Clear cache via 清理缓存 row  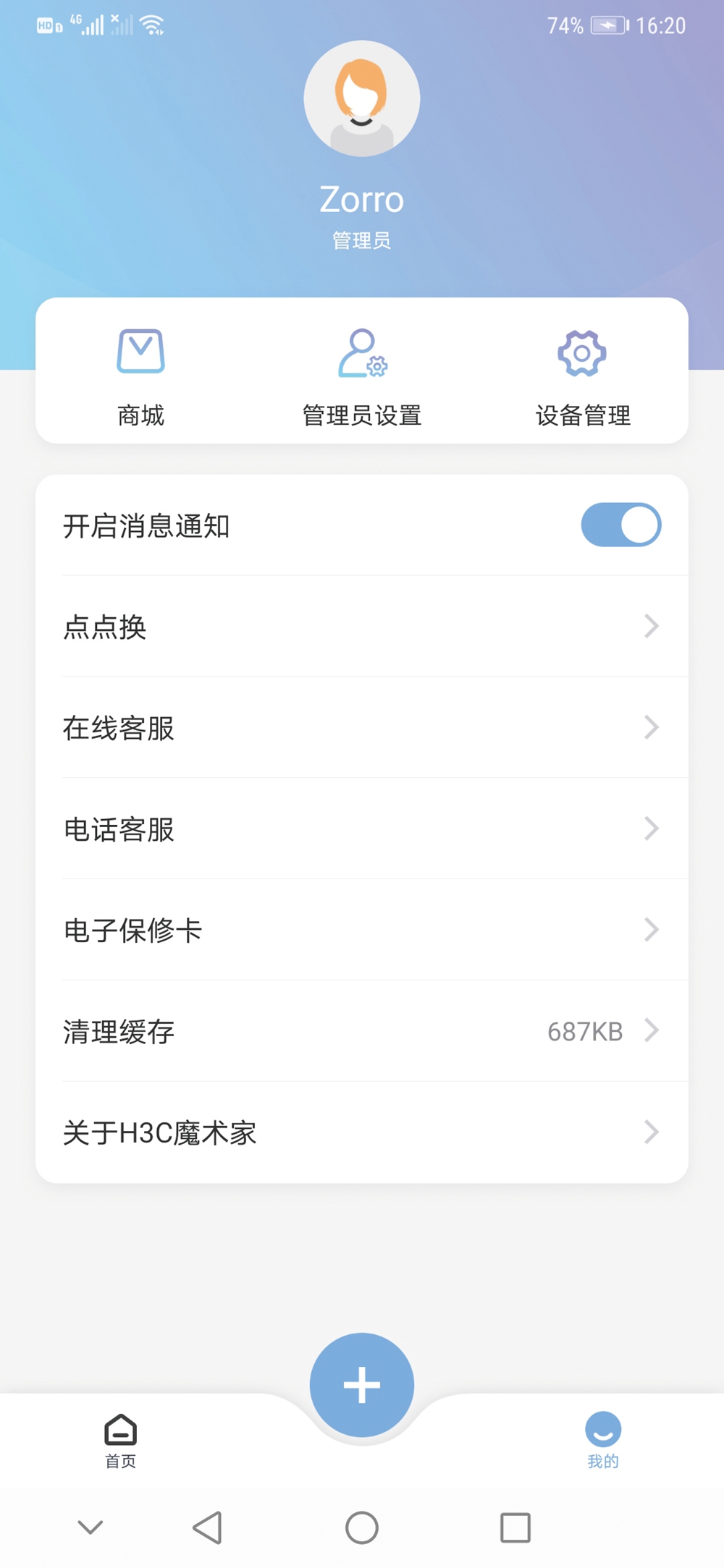[362, 1032]
